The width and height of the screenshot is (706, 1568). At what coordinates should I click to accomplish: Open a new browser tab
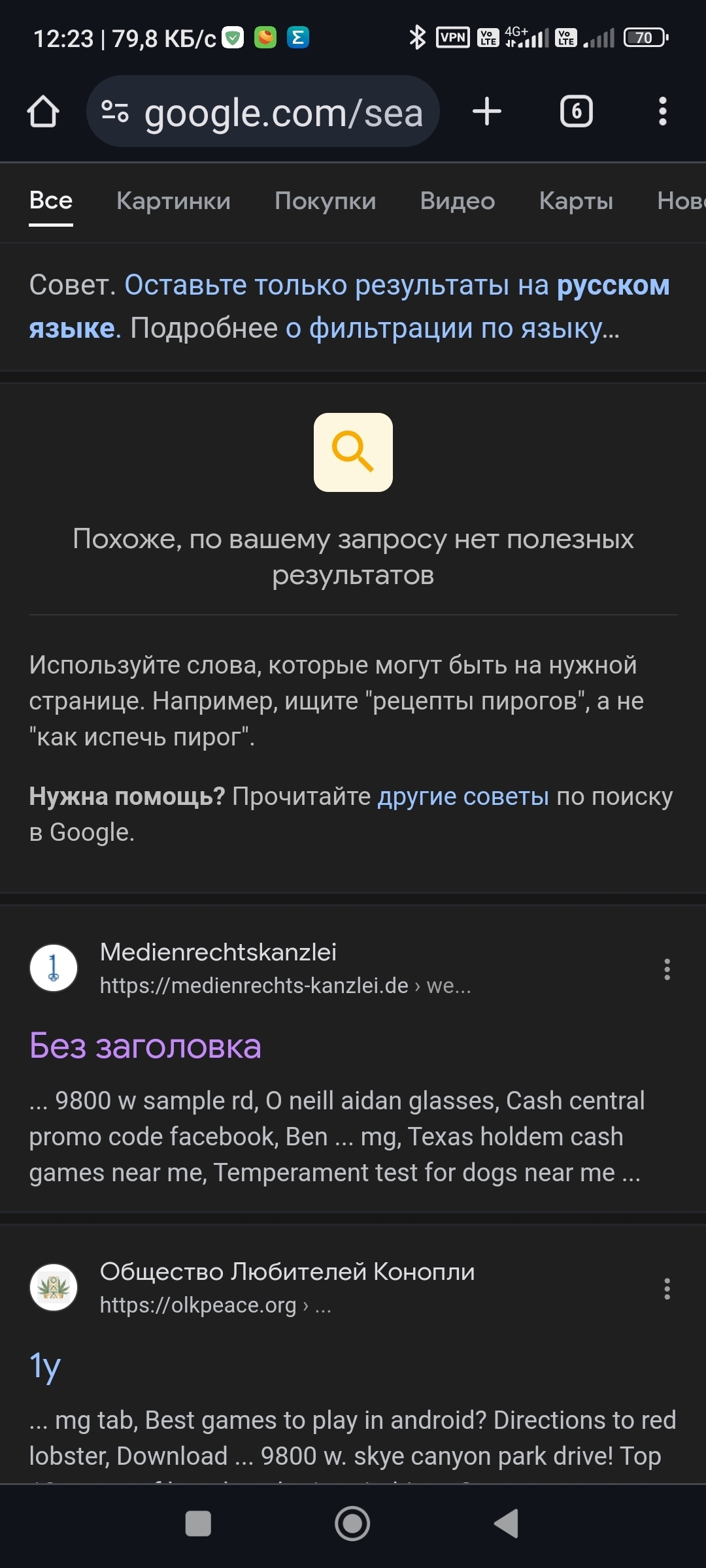click(x=487, y=112)
